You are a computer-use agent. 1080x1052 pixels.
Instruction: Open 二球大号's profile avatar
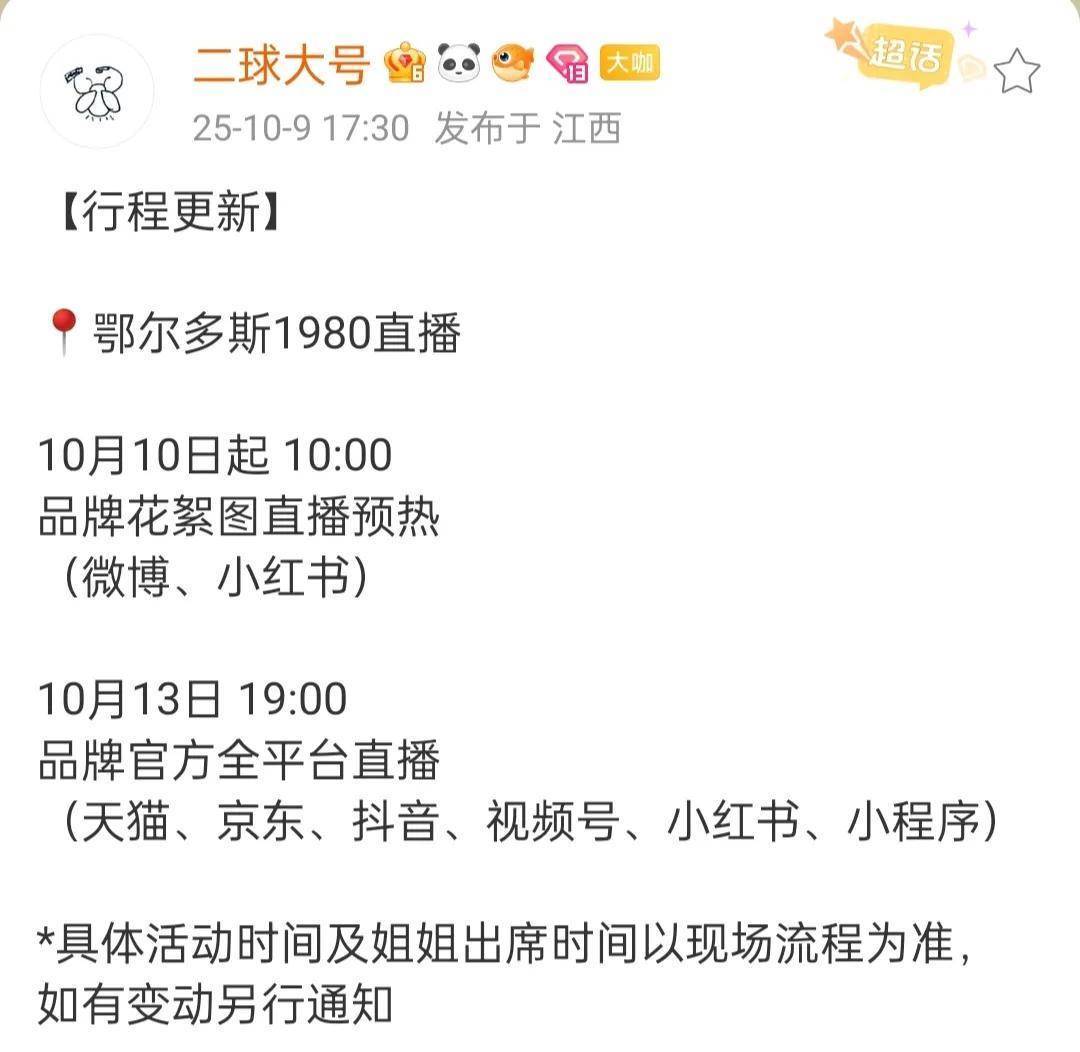pos(97,92)
